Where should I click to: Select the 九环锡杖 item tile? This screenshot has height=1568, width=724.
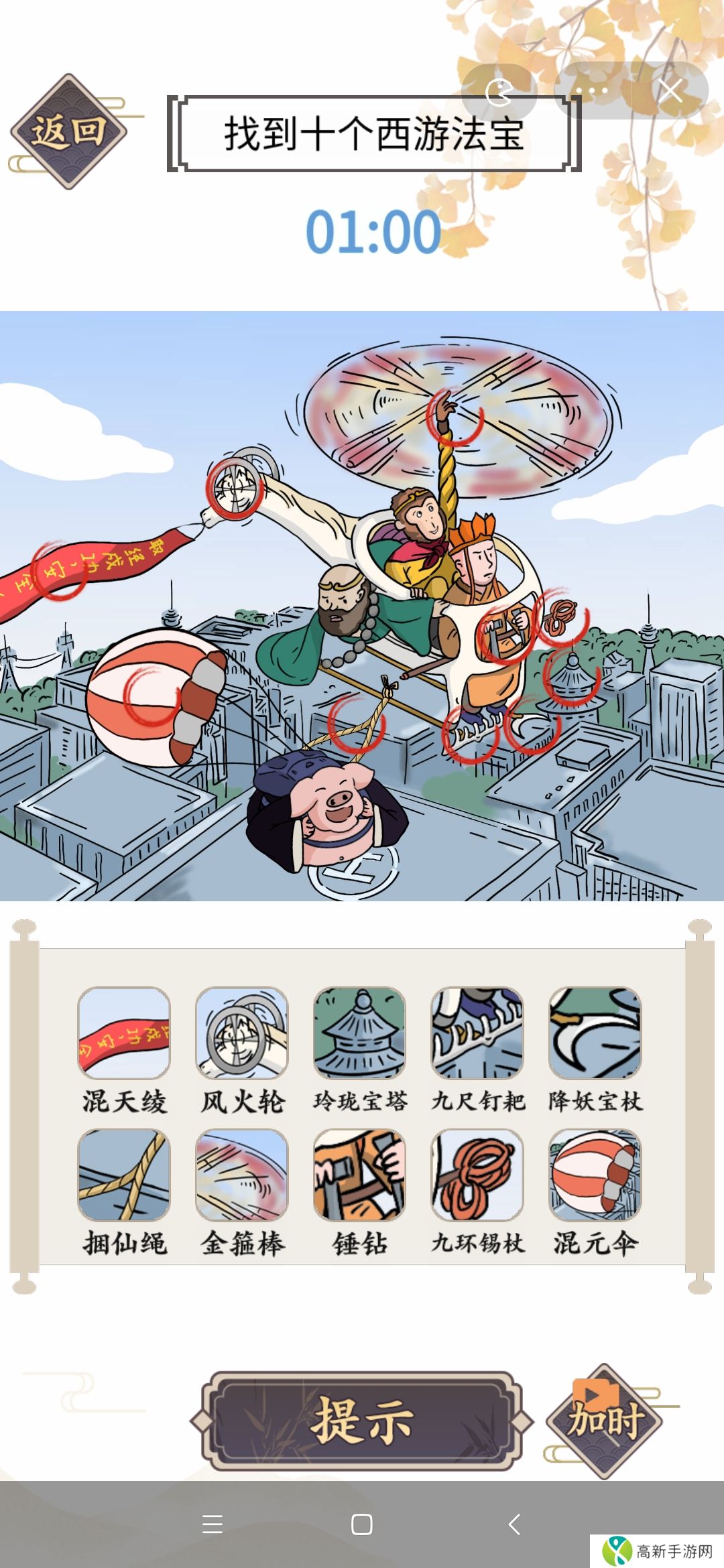477,1175
